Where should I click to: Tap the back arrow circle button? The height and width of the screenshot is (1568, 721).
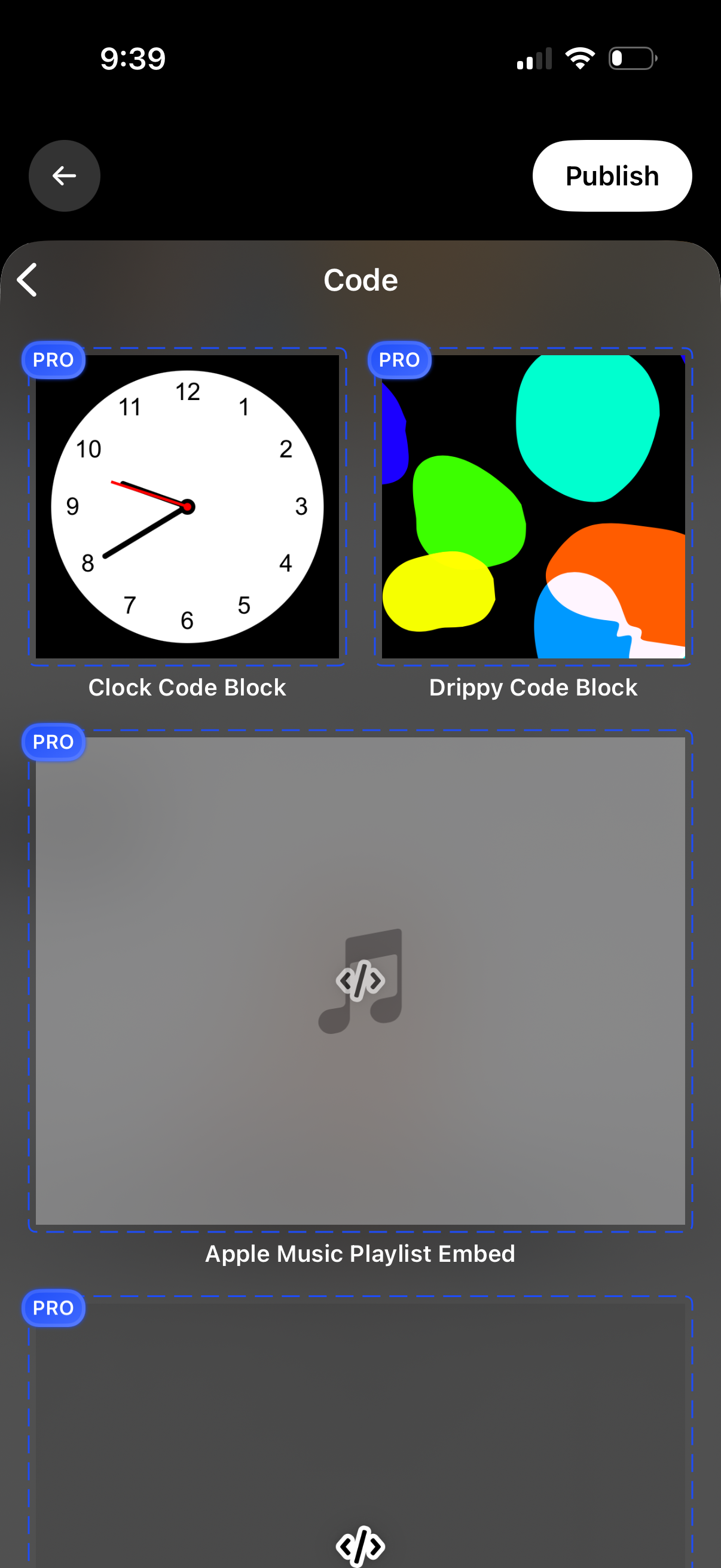pyautogui.click(x=64, y=175)
